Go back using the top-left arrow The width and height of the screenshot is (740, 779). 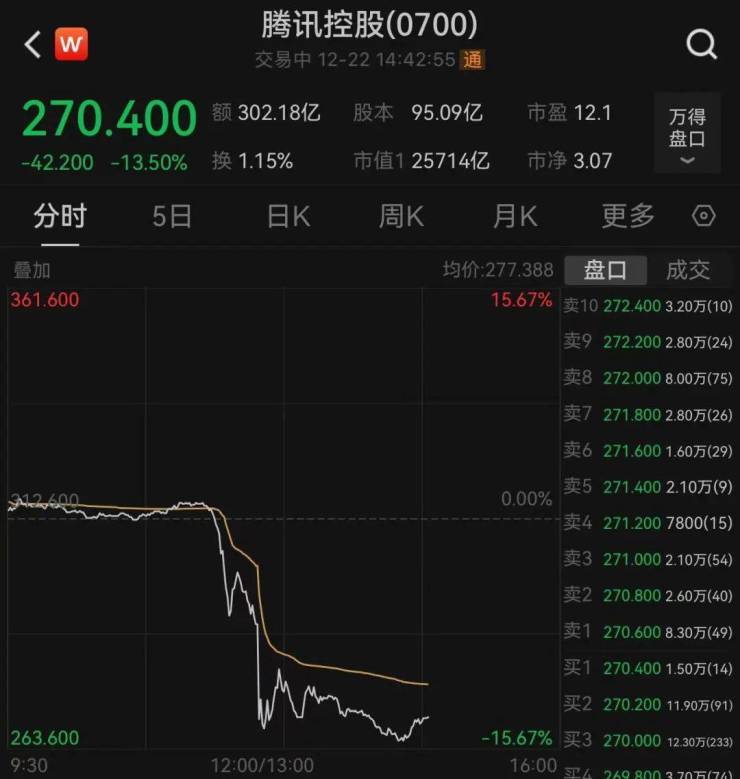[32, 44]
